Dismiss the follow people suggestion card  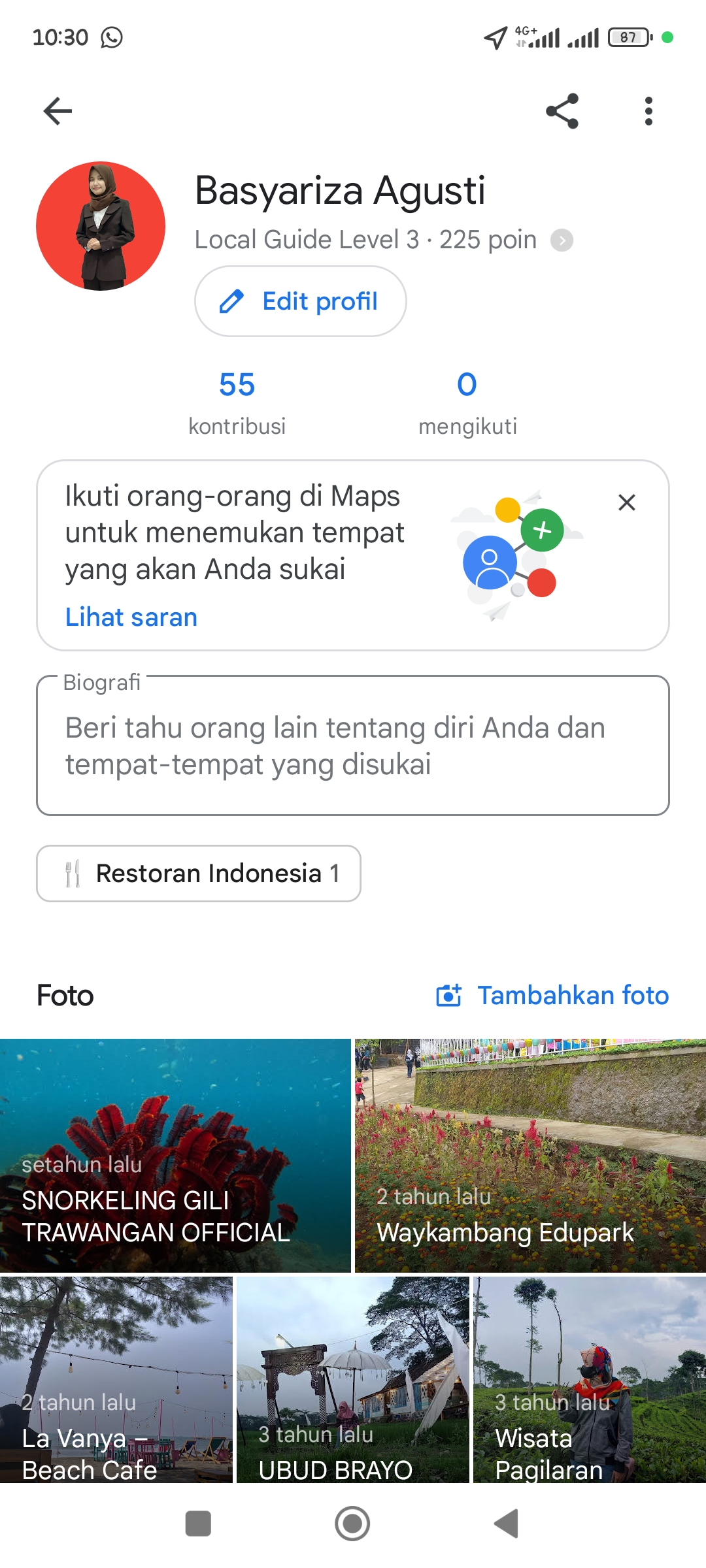pyautogui.click(x=627, y=502)
